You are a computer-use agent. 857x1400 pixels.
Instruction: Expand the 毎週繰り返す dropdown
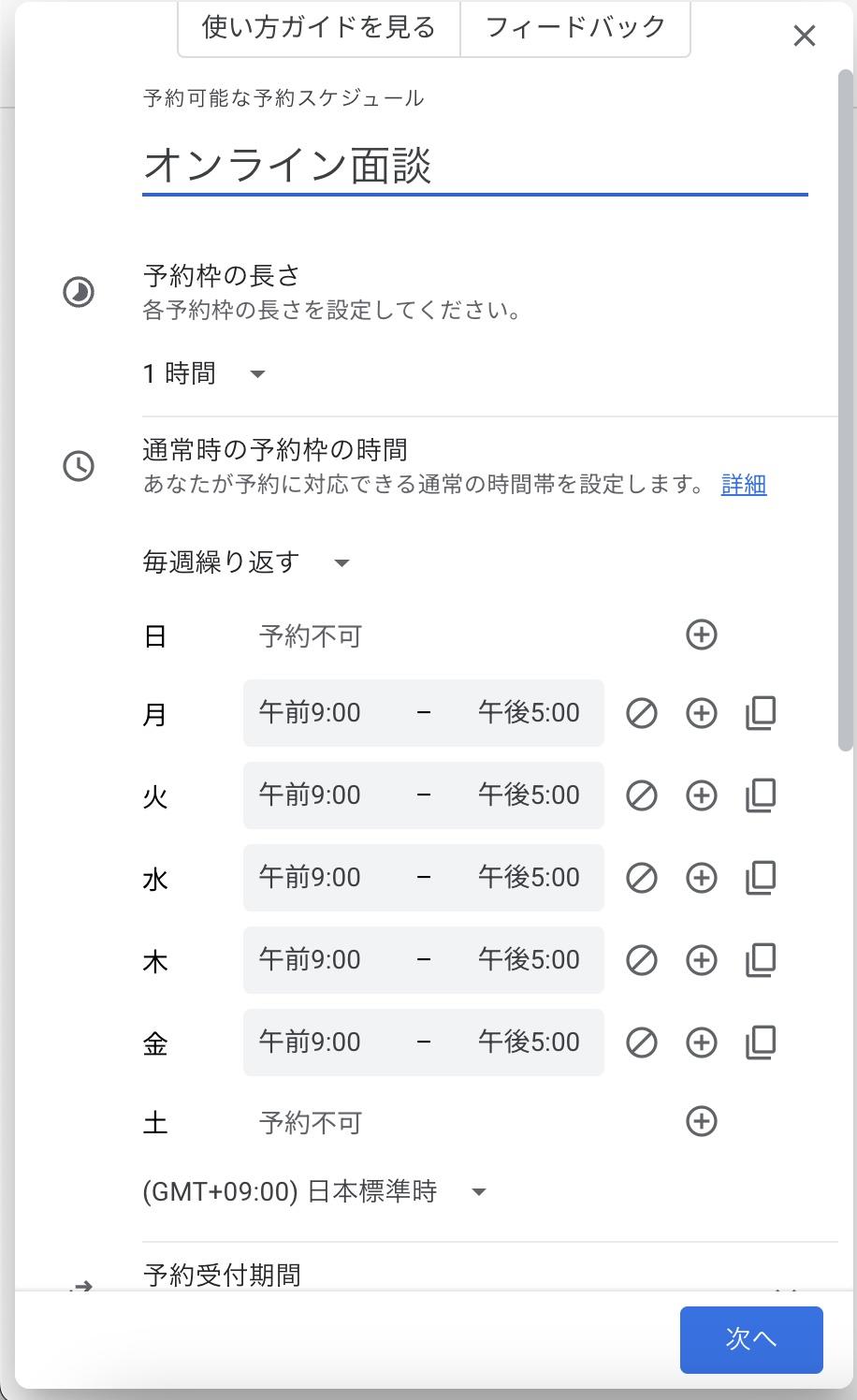pyautogui.click(x=247, y=562)
